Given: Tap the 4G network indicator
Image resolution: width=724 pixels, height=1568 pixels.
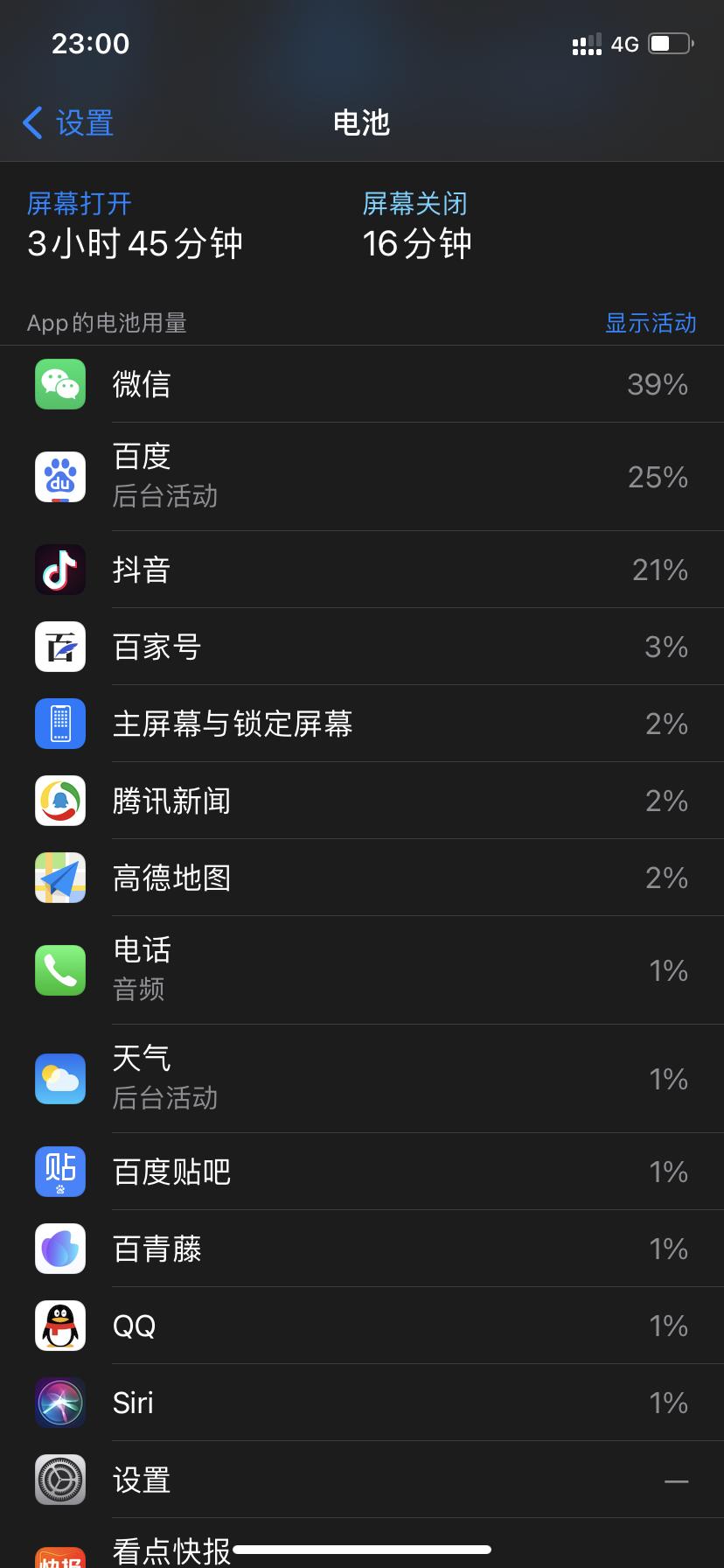Looking at the screenshot, I should click(624, 43).
